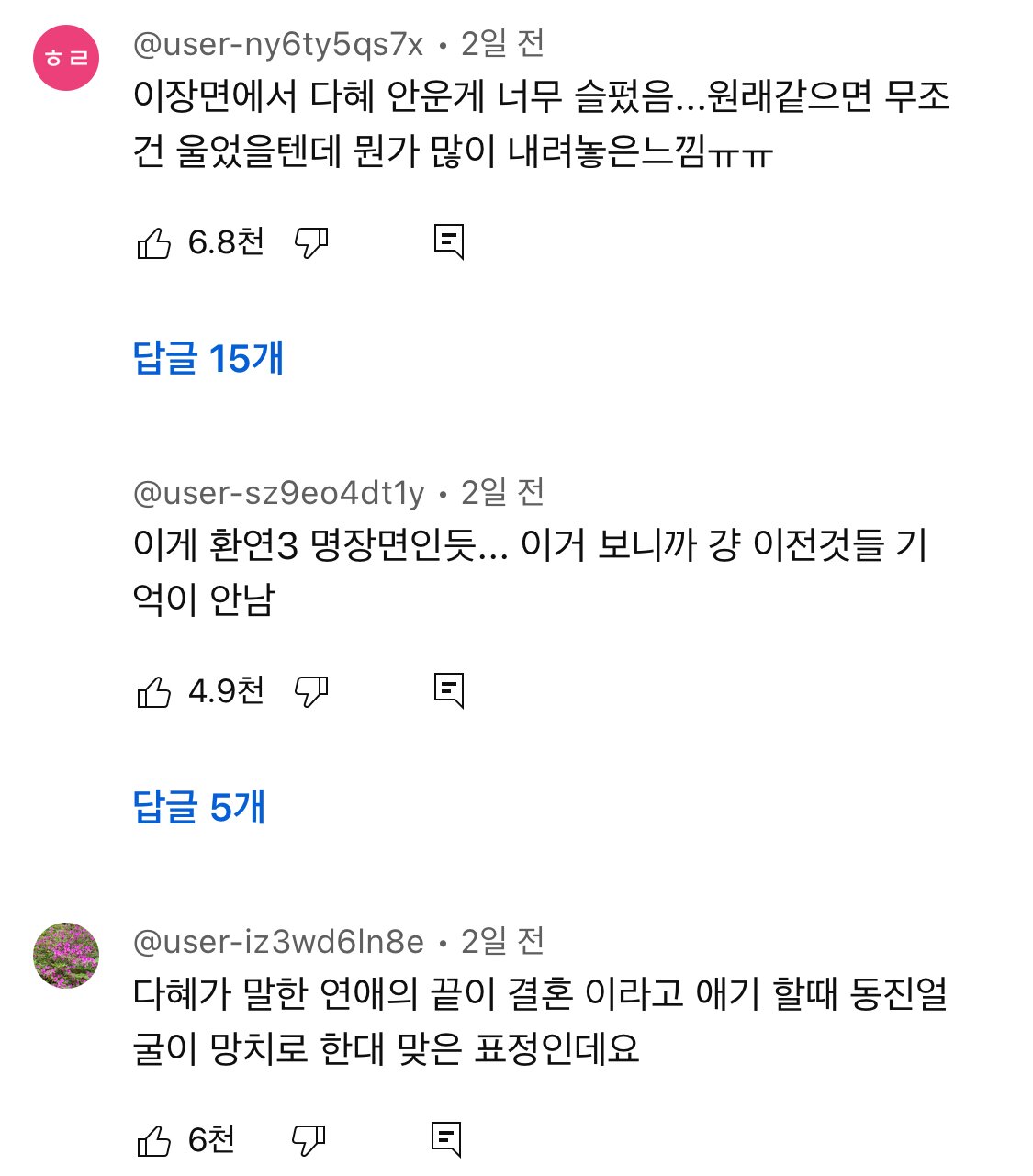Click the 2일 전 timestamp on the bottom comment
This screenshot has height=1176, width=1033.
tap(501, 940)
